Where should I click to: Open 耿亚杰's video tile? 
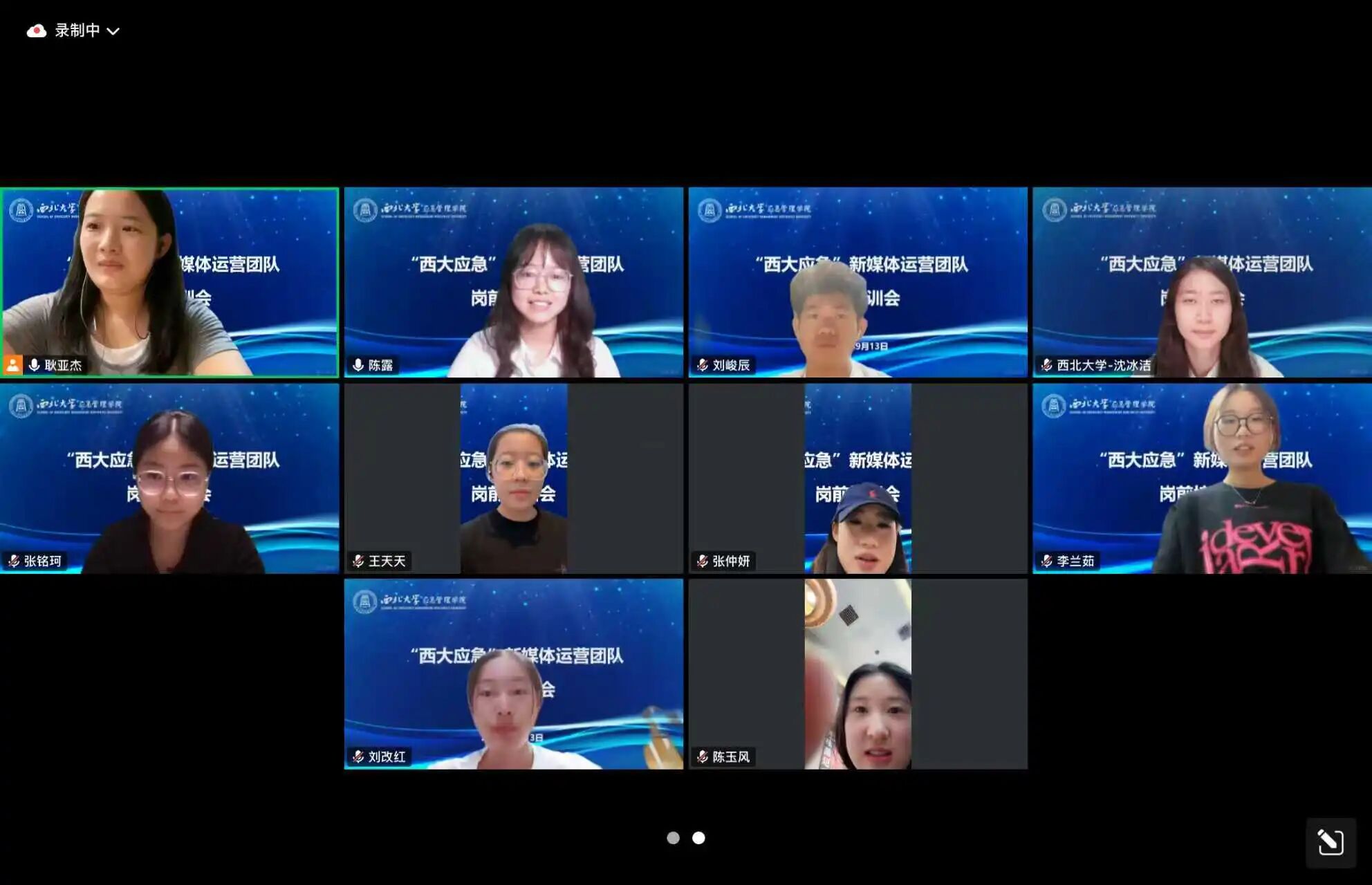(169, 282)
